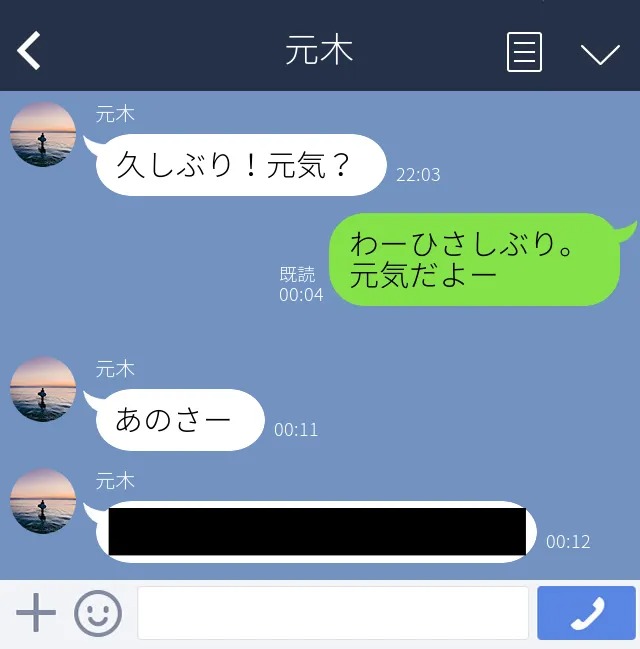Open the emoji sticker picker
The width and height of the screenshot is (640, 649).
pyautogui.click(x=98, y=613)
